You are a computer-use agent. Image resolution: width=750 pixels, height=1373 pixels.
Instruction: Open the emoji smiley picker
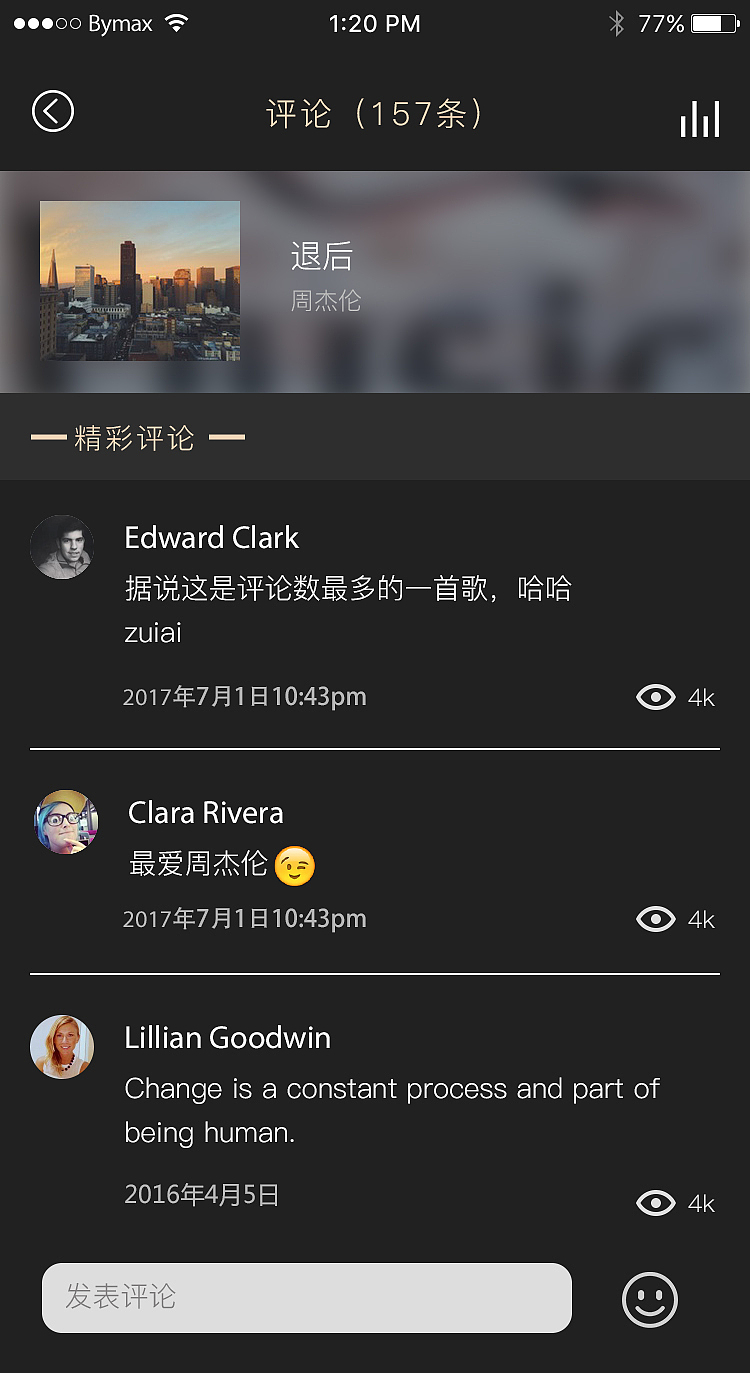[x=650, y=1300]
